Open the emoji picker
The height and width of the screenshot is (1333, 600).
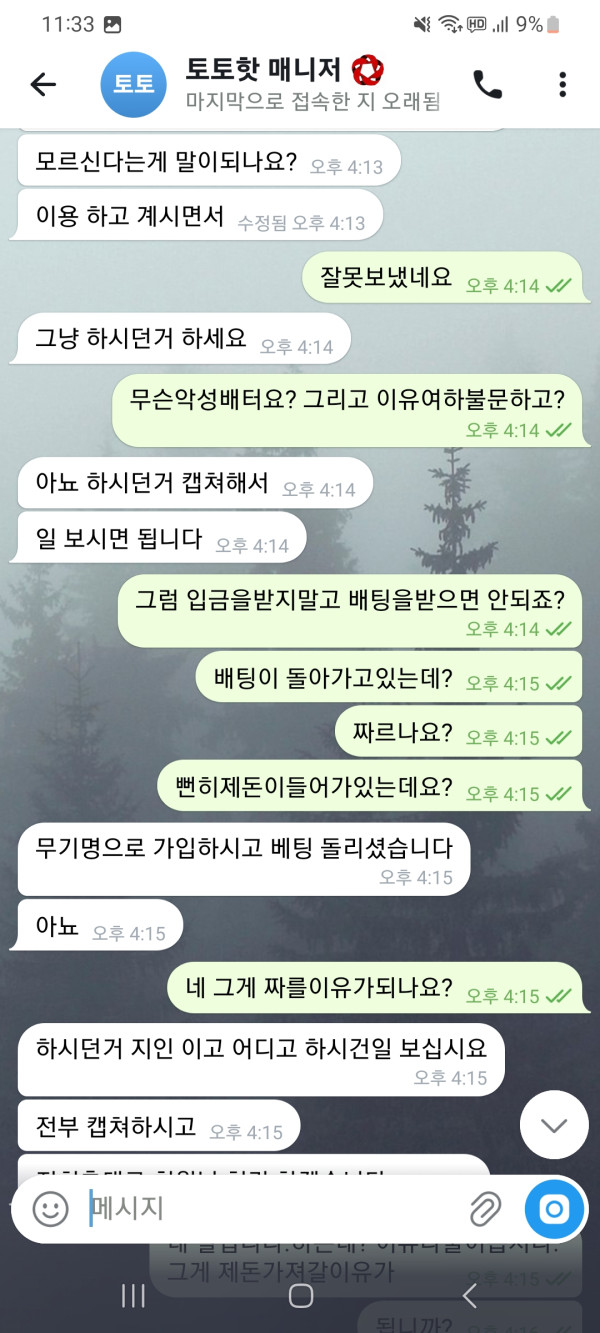tap(50, 1210)
